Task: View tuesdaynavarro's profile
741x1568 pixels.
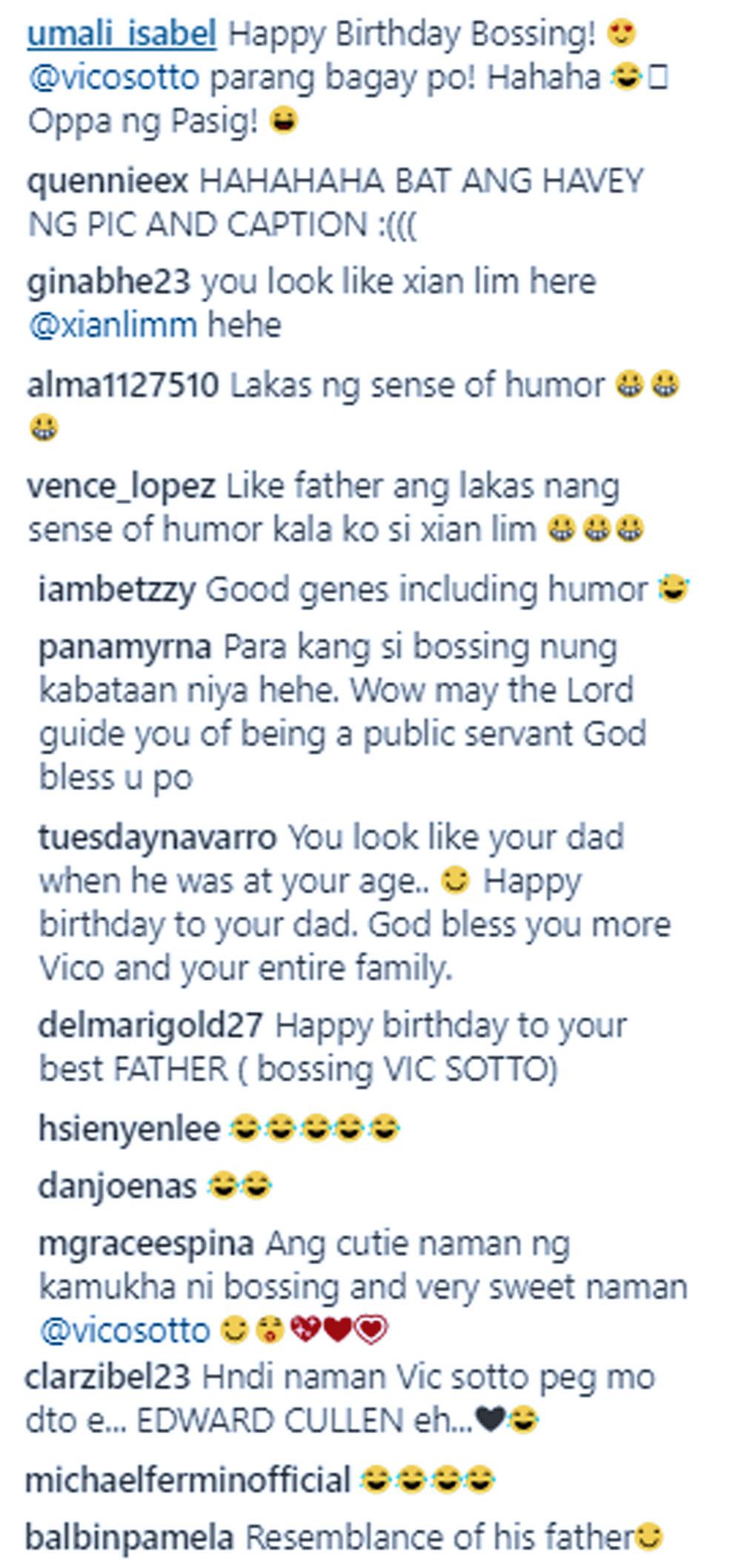Action: pos(157,838)
